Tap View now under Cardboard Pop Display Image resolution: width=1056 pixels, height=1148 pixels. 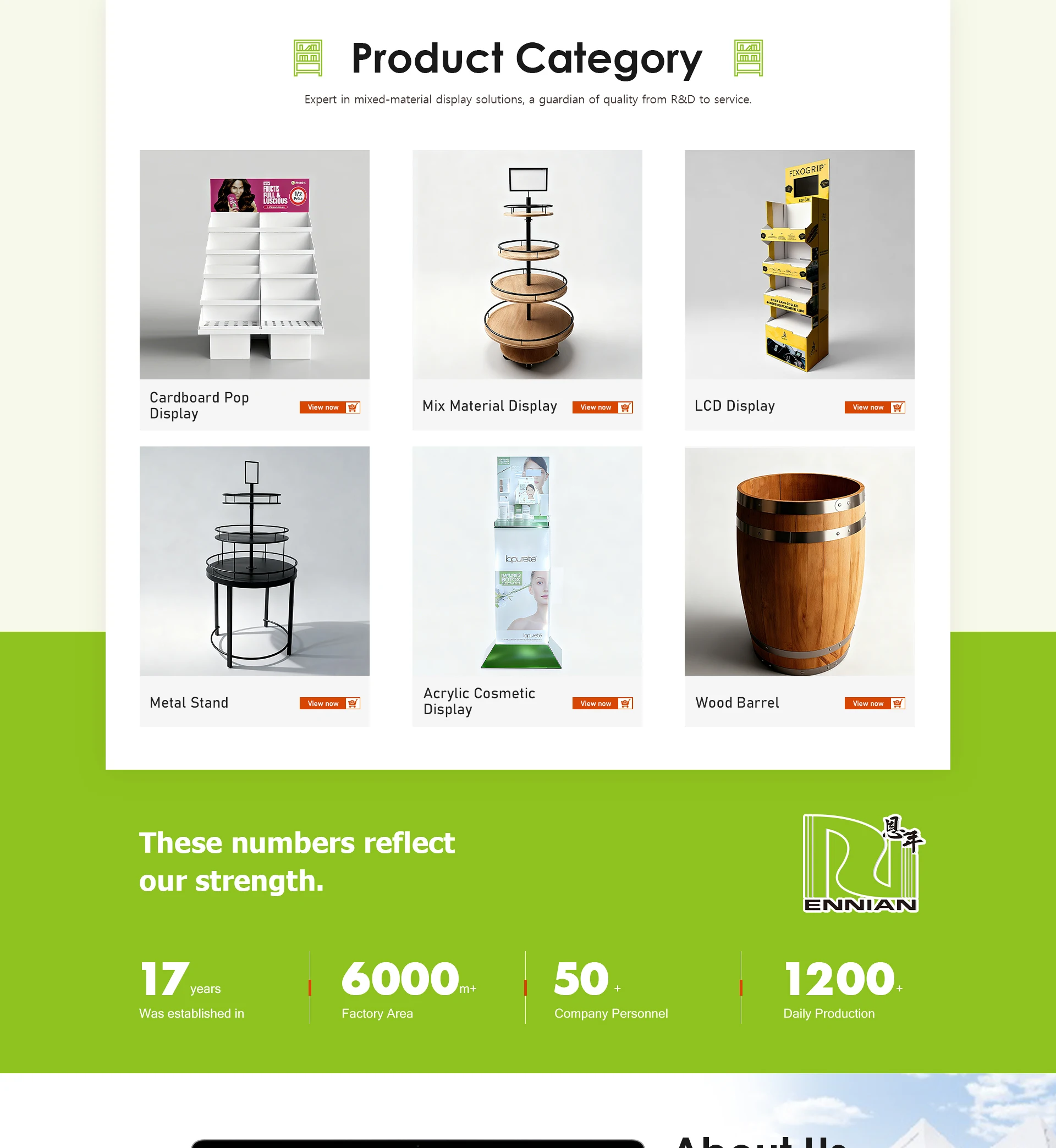coord(329,407)
